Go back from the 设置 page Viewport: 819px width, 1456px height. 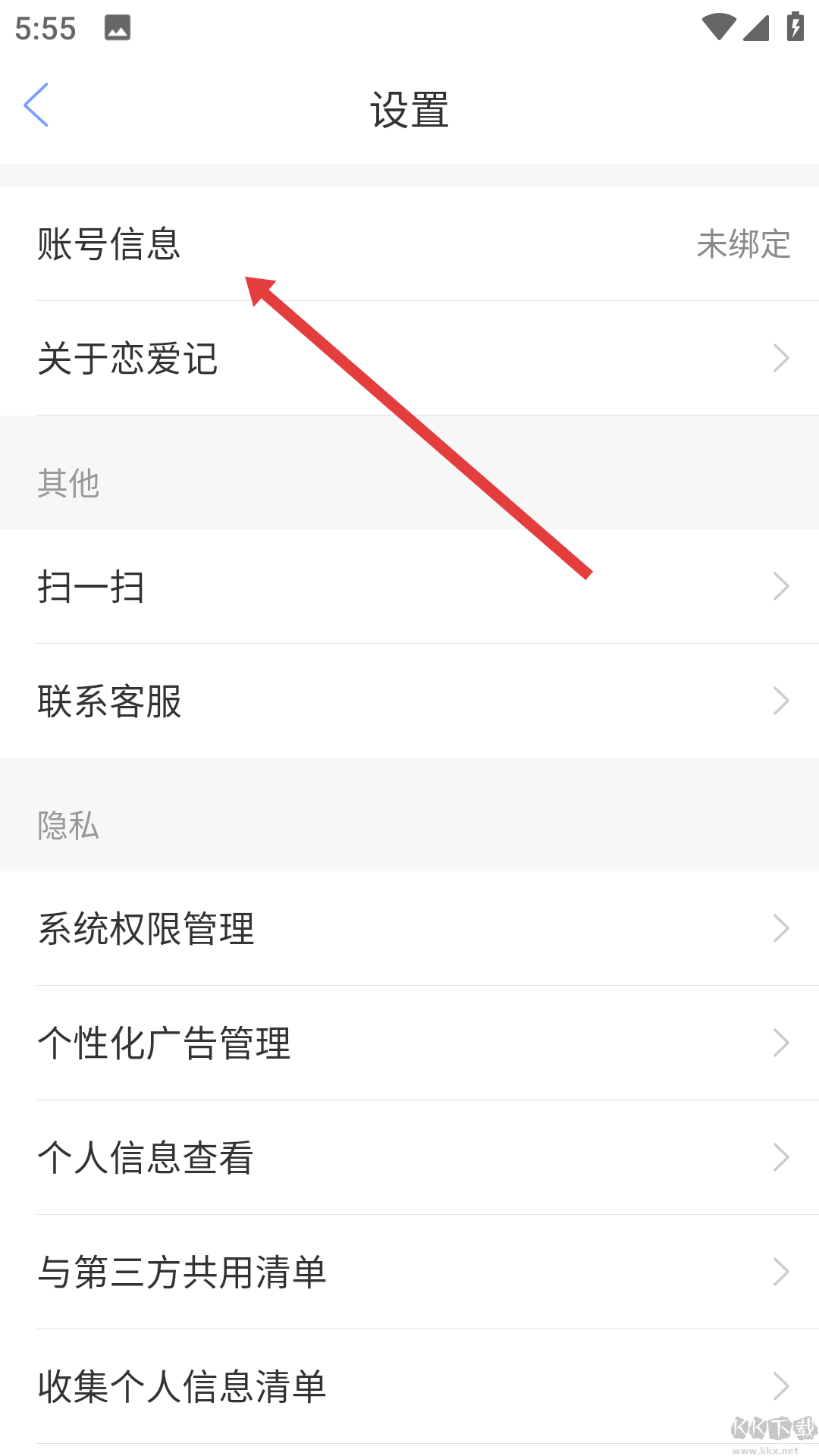pos(36,105)
